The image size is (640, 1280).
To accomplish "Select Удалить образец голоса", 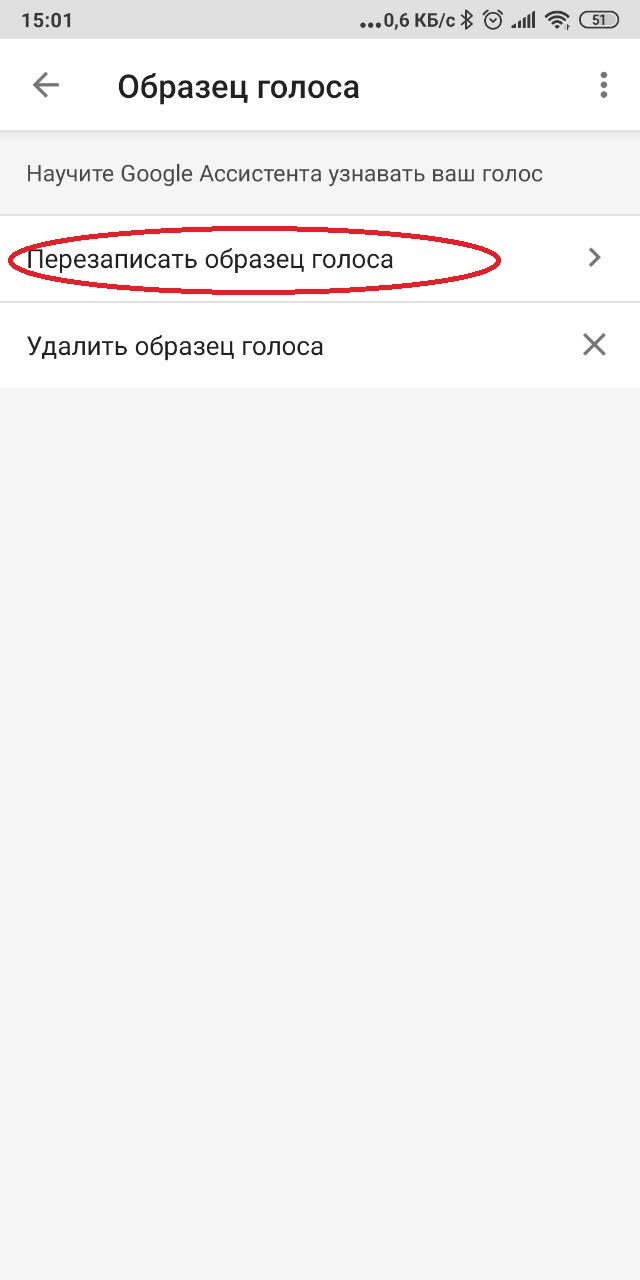I will click(x=320, y=346).
